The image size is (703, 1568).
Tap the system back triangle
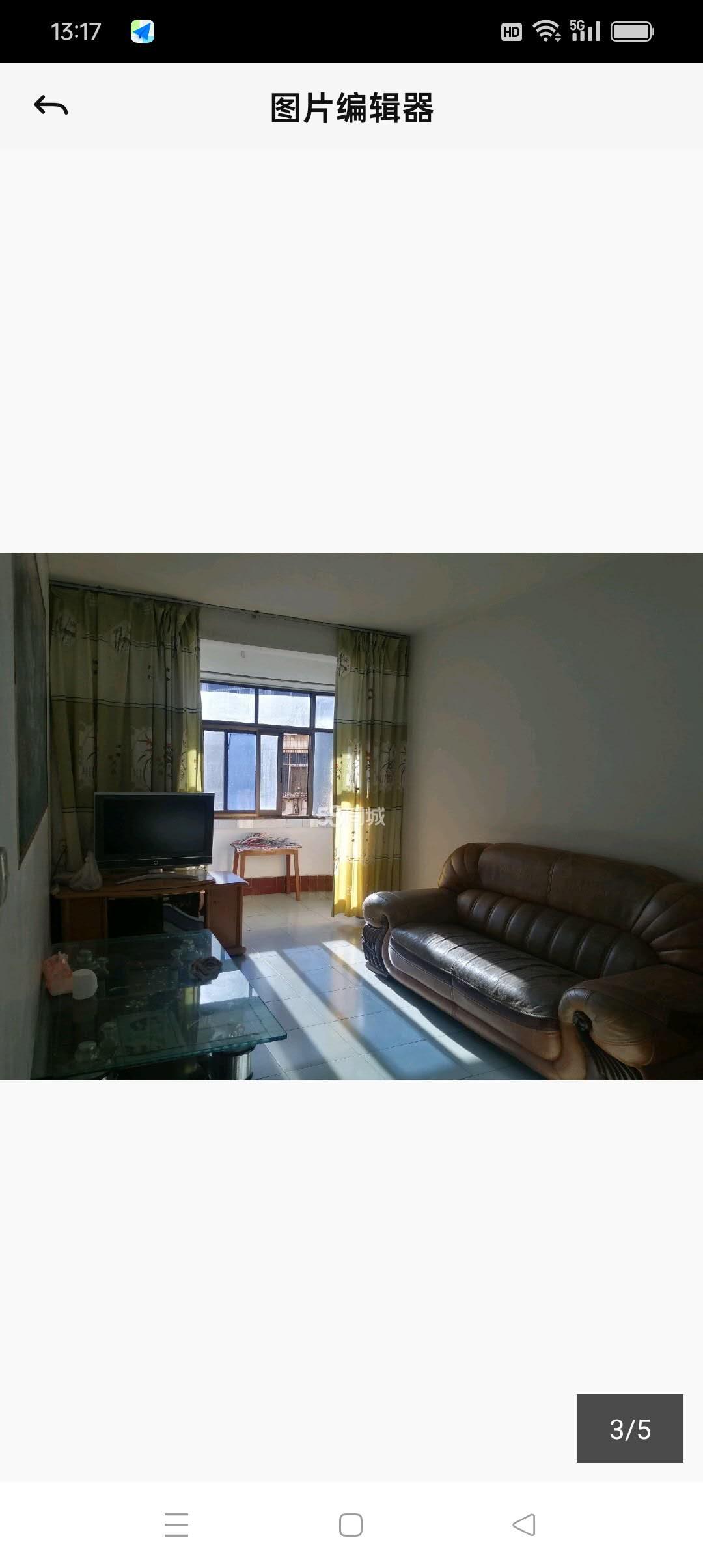(x=524, y=1525)
